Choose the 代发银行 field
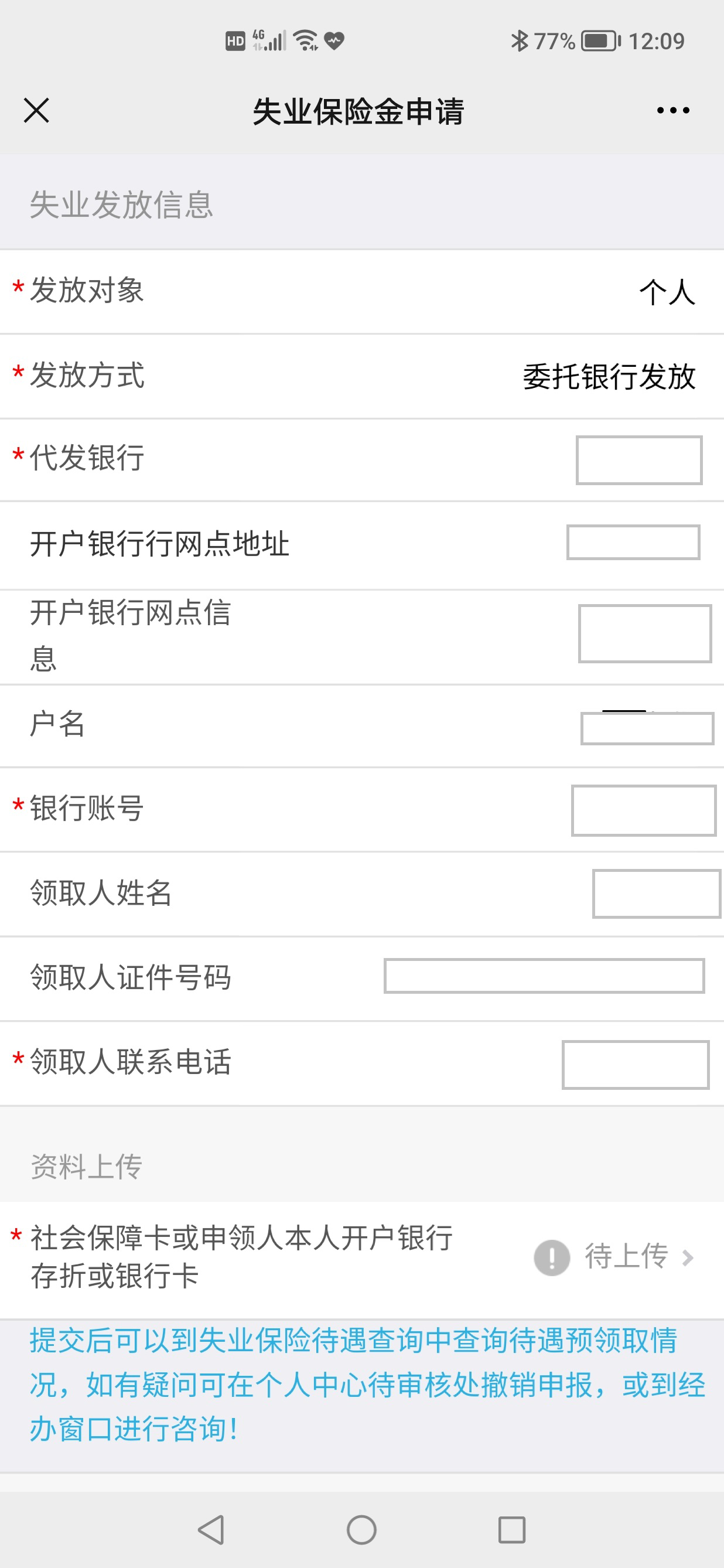 (x=639, y=459)
